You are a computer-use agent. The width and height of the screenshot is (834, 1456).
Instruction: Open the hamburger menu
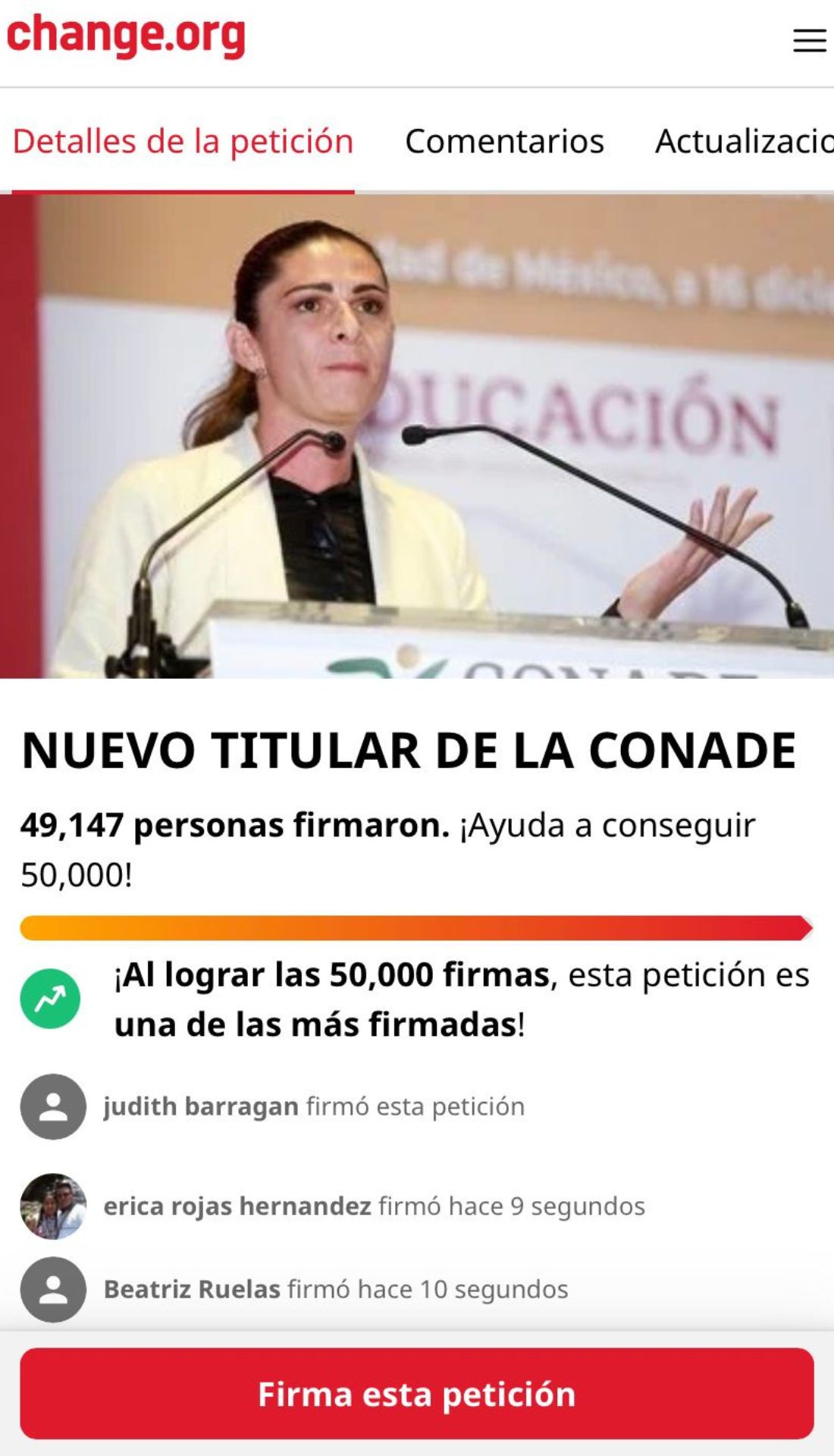point(809,40)
